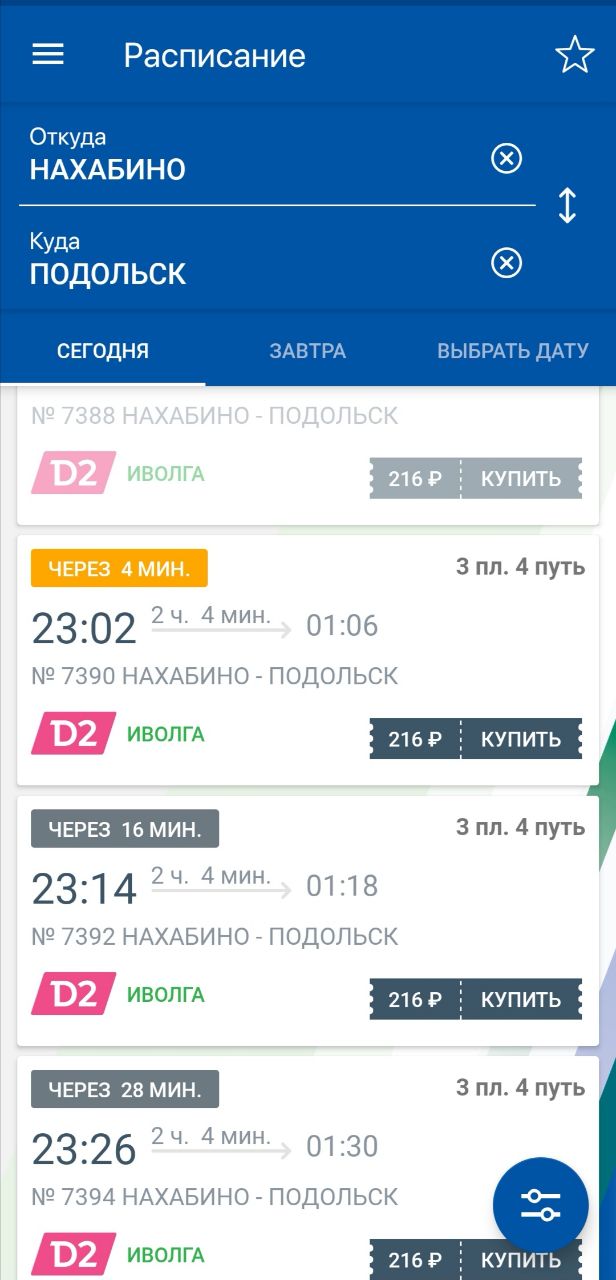Open the hamburger drawer menu
Screen dimensions: 616x1280
(x=48, y=55)
